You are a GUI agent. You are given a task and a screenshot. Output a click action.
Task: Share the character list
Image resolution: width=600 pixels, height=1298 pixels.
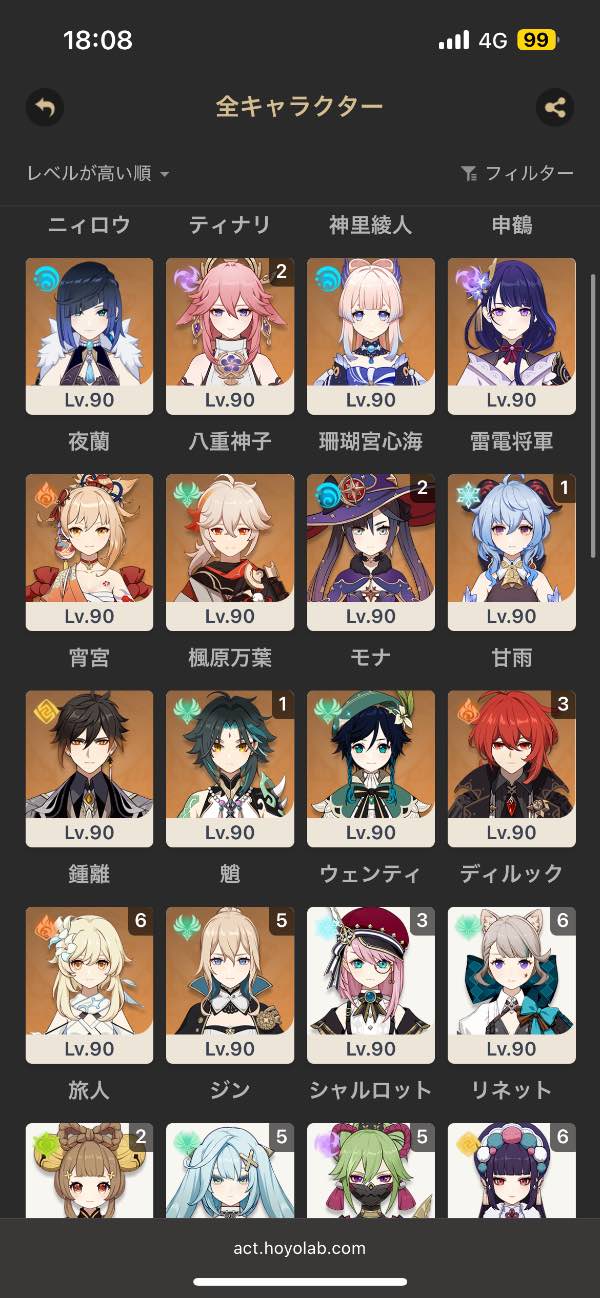pyautogui.click(x=554, y=107)
